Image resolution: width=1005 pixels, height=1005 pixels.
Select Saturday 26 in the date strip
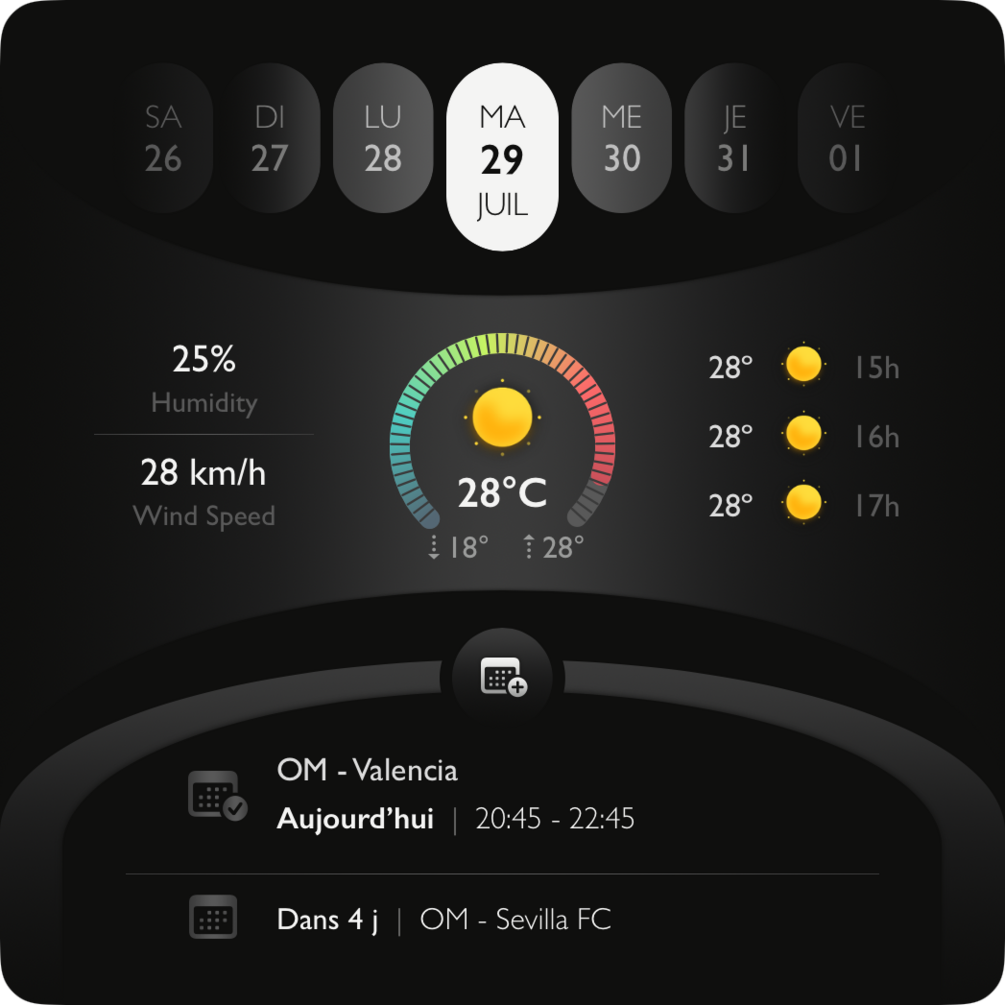(163, 138)
